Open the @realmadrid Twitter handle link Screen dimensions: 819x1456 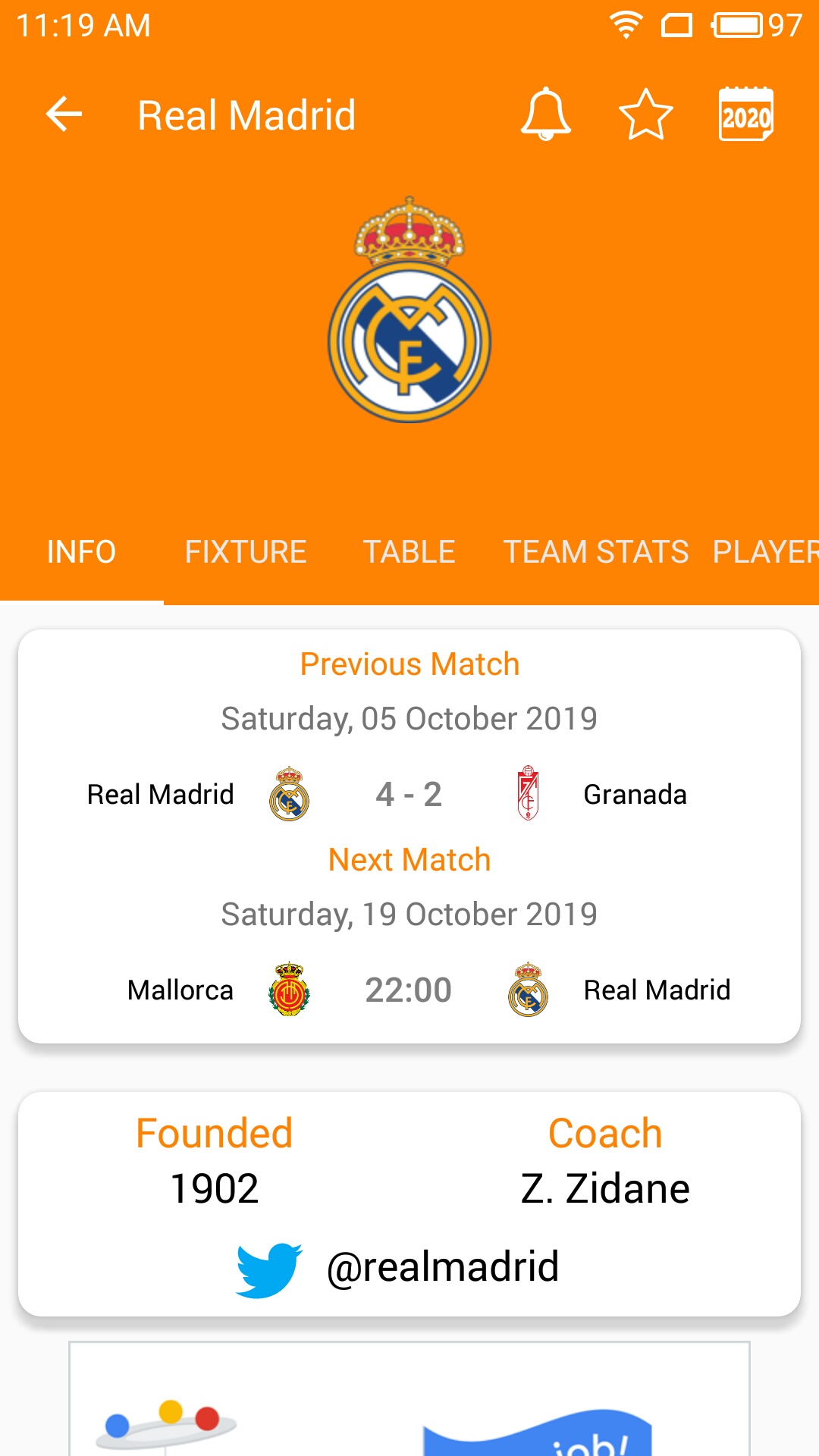tap(442, 1265)
